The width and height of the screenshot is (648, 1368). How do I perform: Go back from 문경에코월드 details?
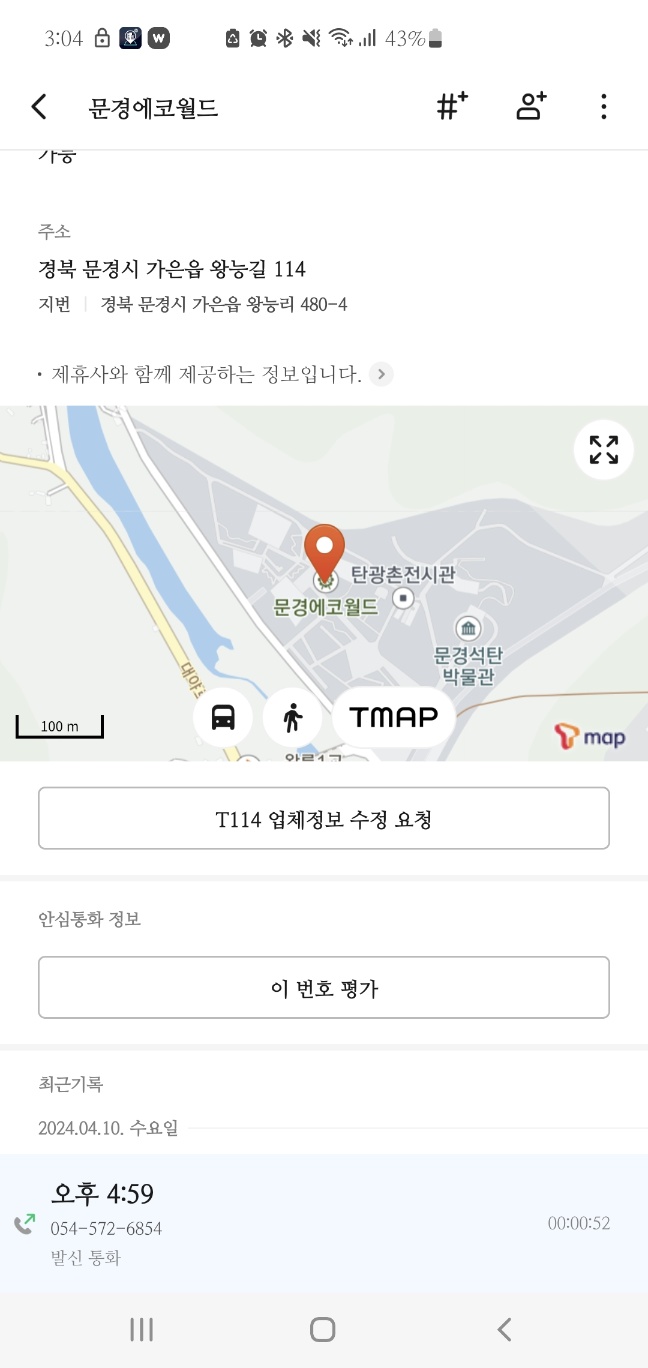coord(39,107)
